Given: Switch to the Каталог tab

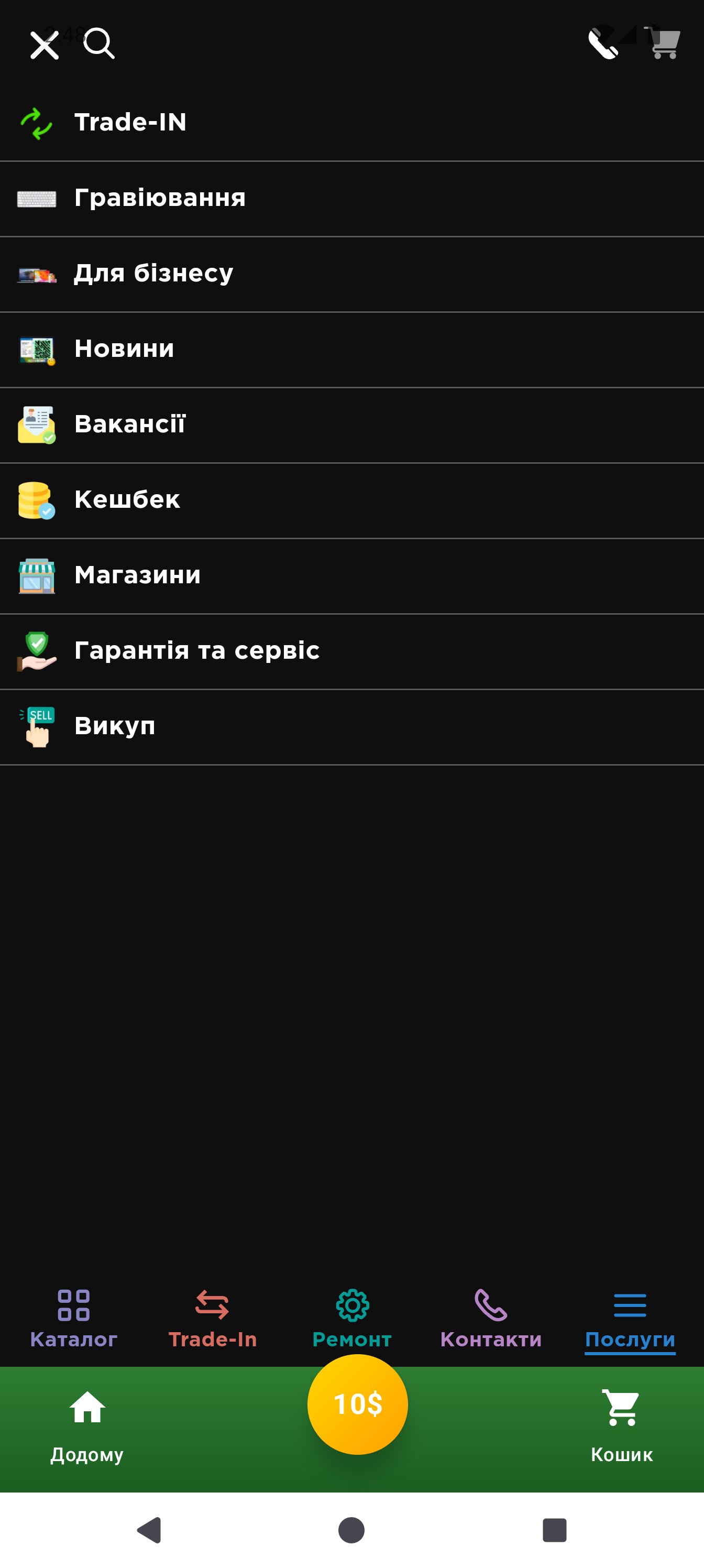Looking at the screenshot, I should pyautogui.click(x=74, y=1319).
